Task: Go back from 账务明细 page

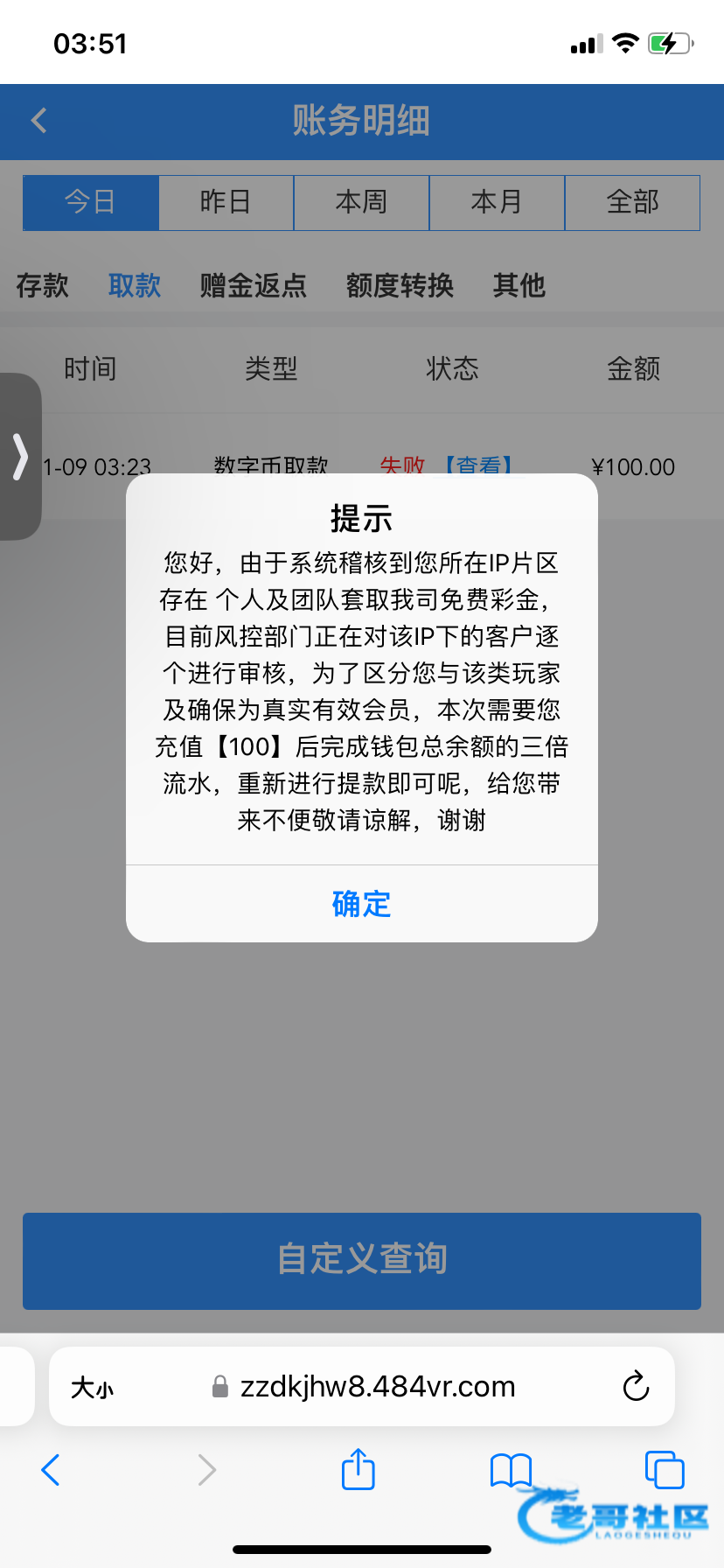Action: click(38, 121)
